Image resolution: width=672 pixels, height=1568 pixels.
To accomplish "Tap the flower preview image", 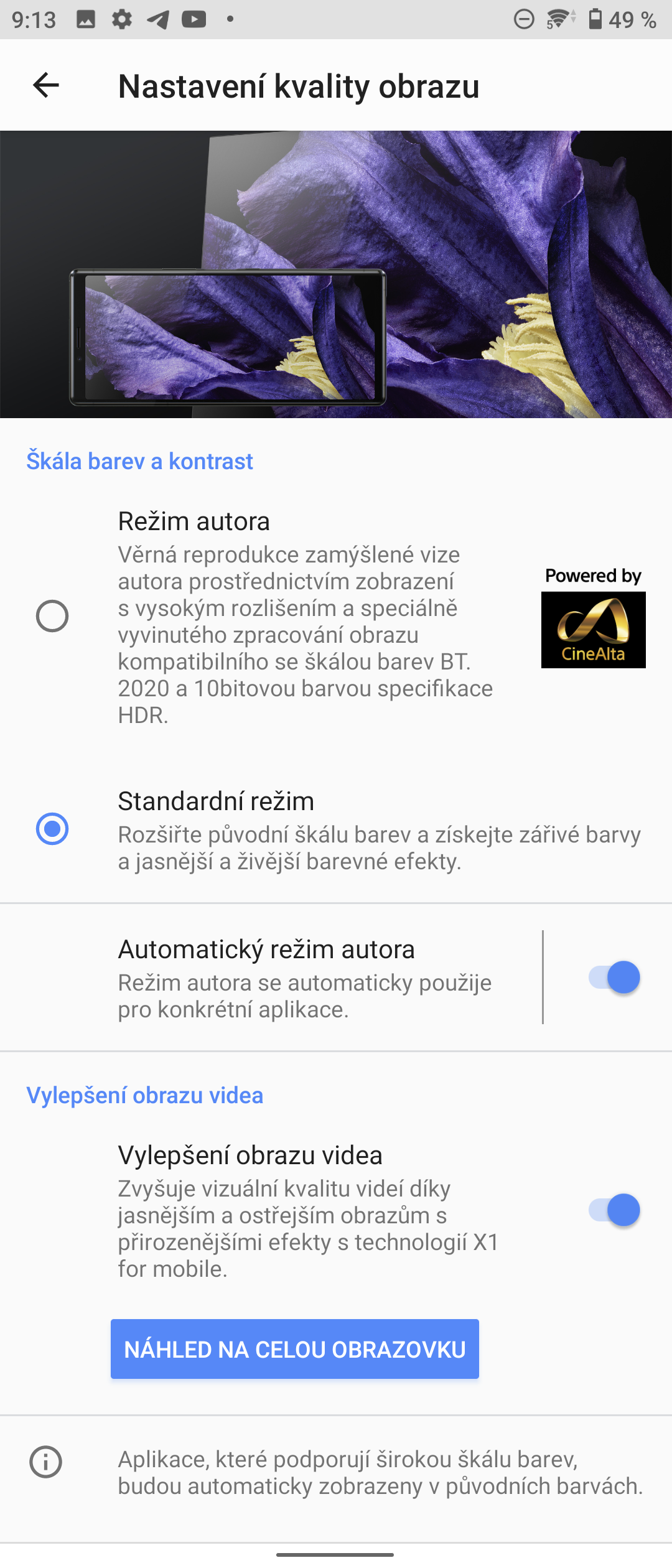I will pyautogui.click(x=336, y=274).
